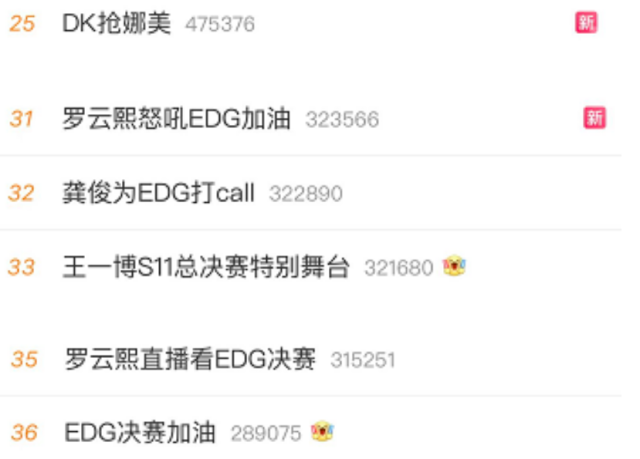Open the topic 罗云熙直播看EDG决赛
The width and height of the screenshot is (640, 459).
click(190, 359)
